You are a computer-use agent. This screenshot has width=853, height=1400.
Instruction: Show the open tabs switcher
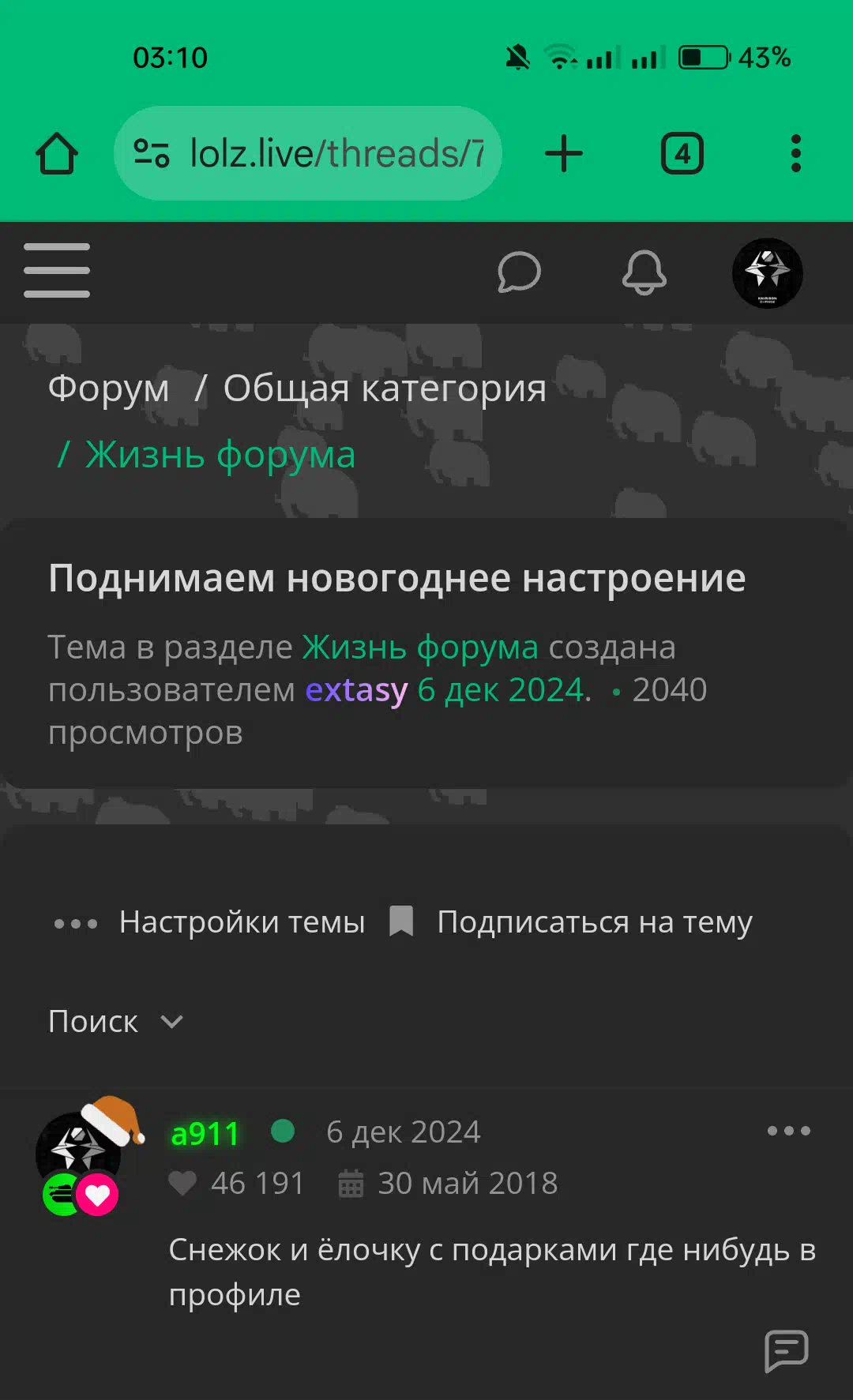pos(682,153)
